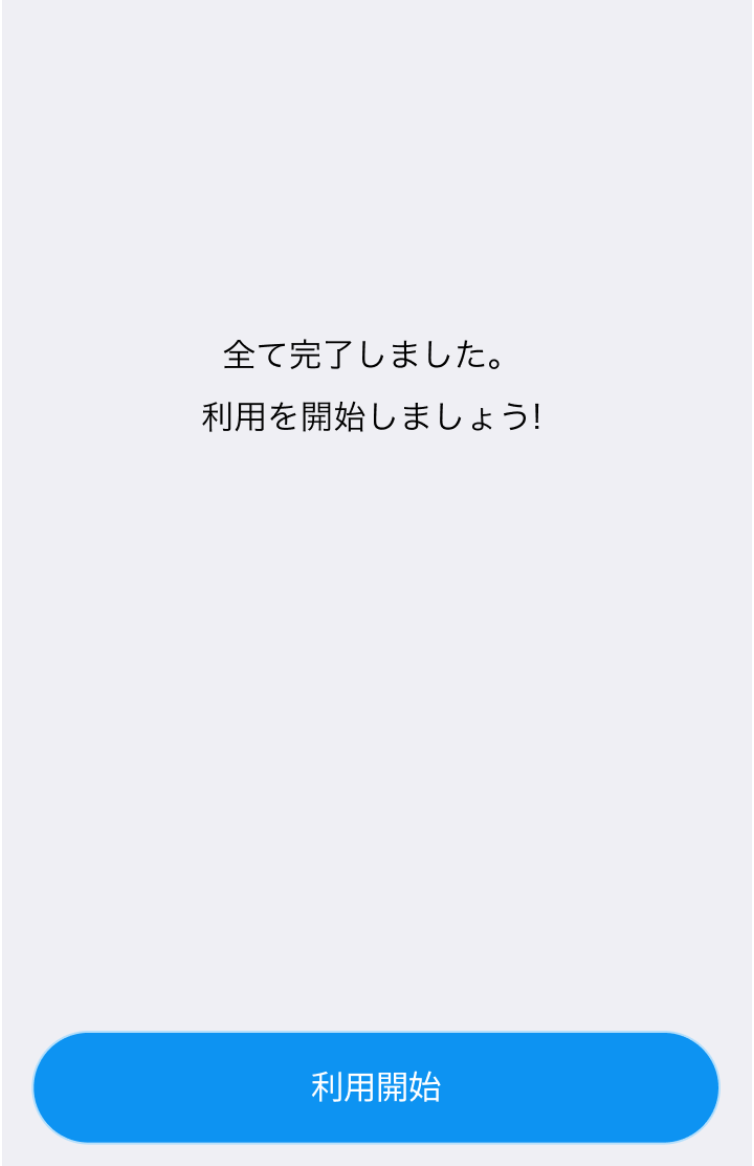This screenshot has width=754, height=1166.
Task: Tap the 利用開始 button
Action: (x=376, y=1087)
